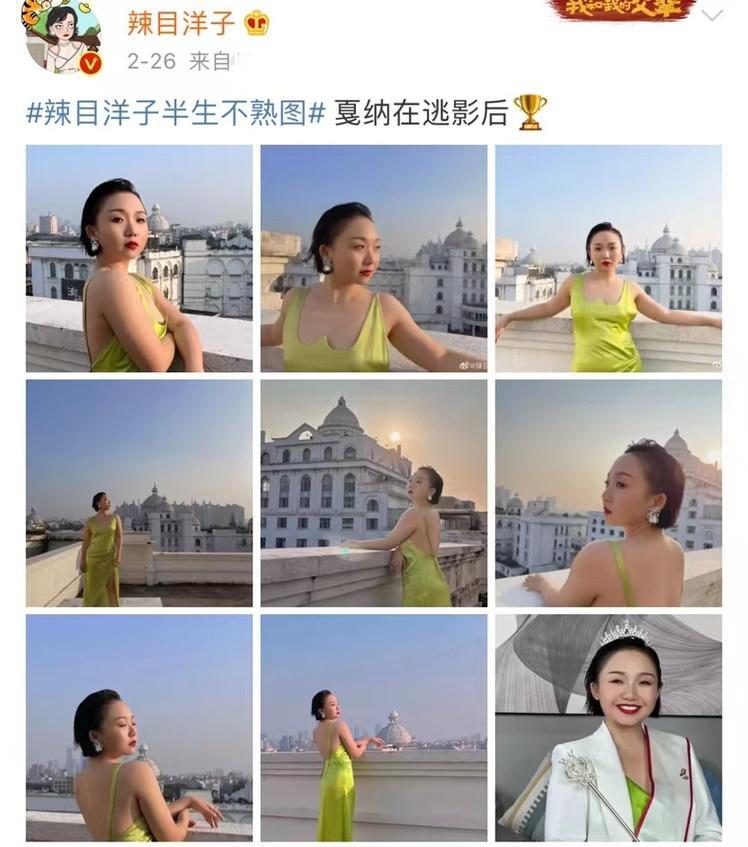
Task: Open 辣目洋子's profile avatar
Action: click(62, 38)
